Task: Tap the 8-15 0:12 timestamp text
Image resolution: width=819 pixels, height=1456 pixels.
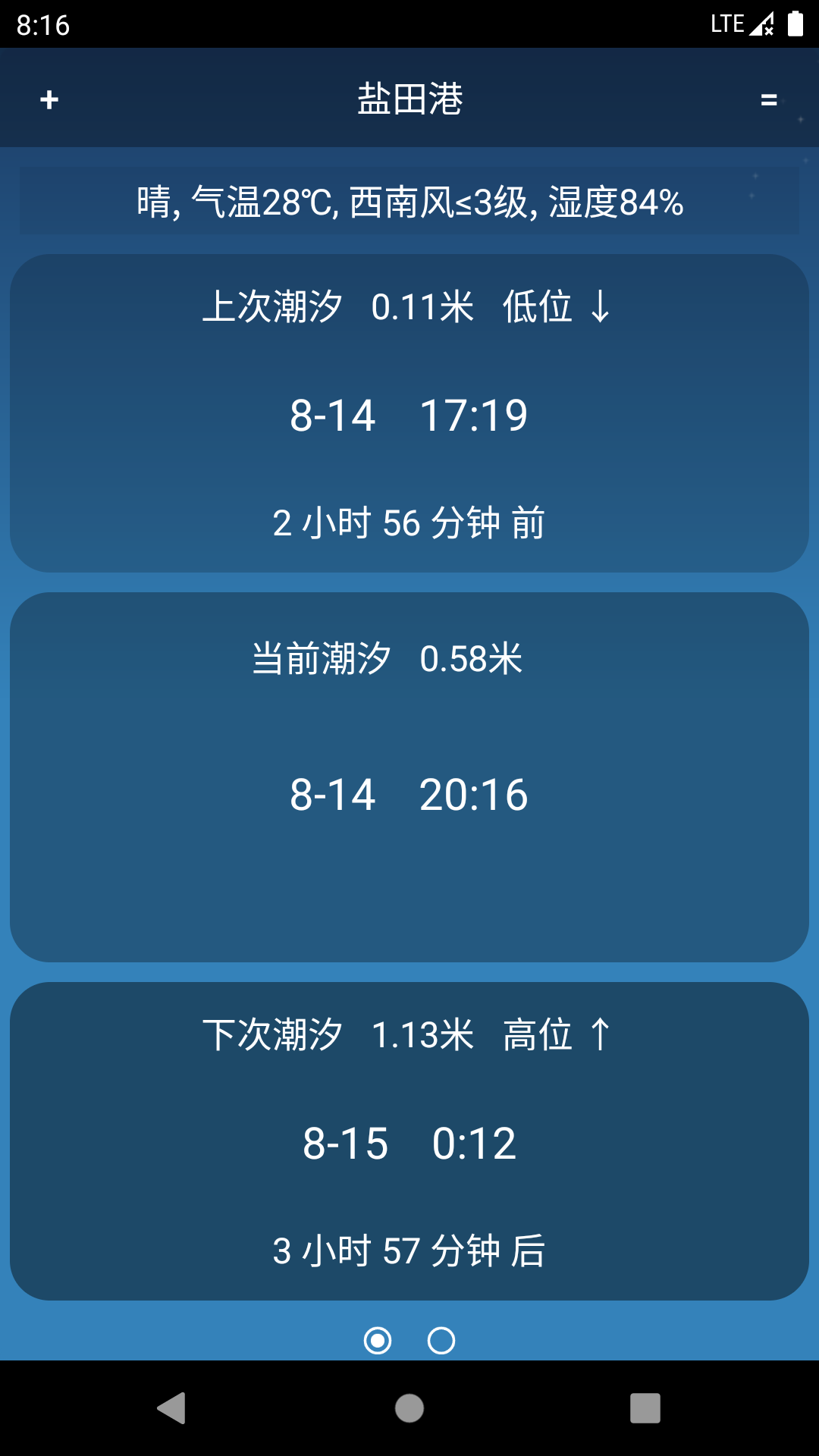Action: (x=409, y=1145)
